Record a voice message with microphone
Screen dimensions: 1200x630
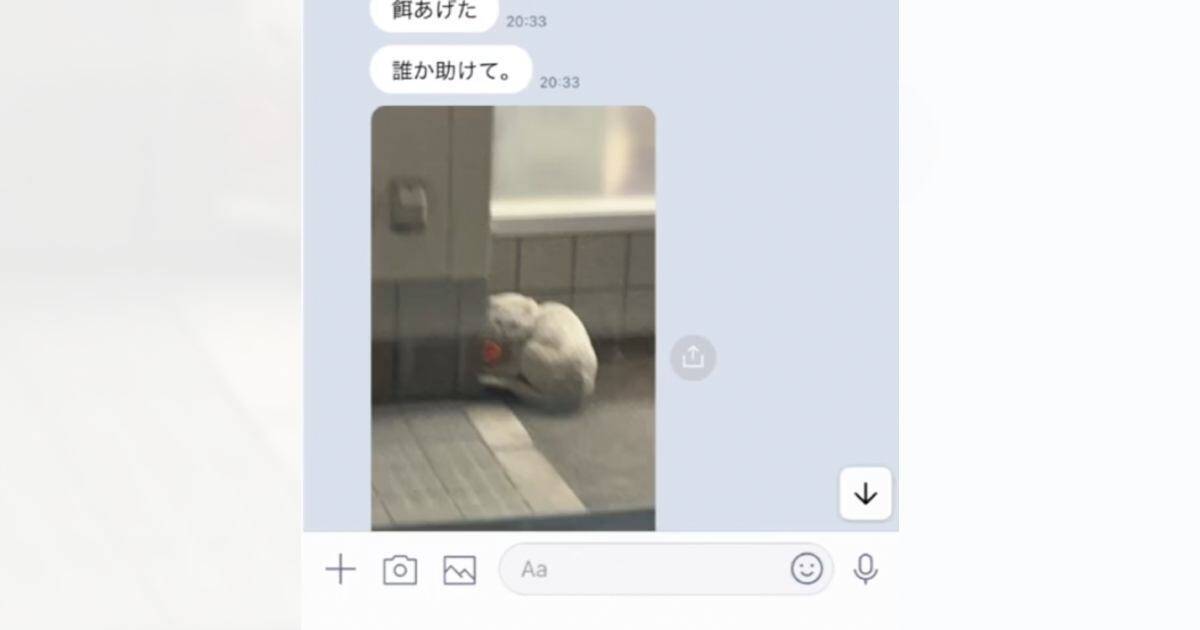click(x=865, y=570)
